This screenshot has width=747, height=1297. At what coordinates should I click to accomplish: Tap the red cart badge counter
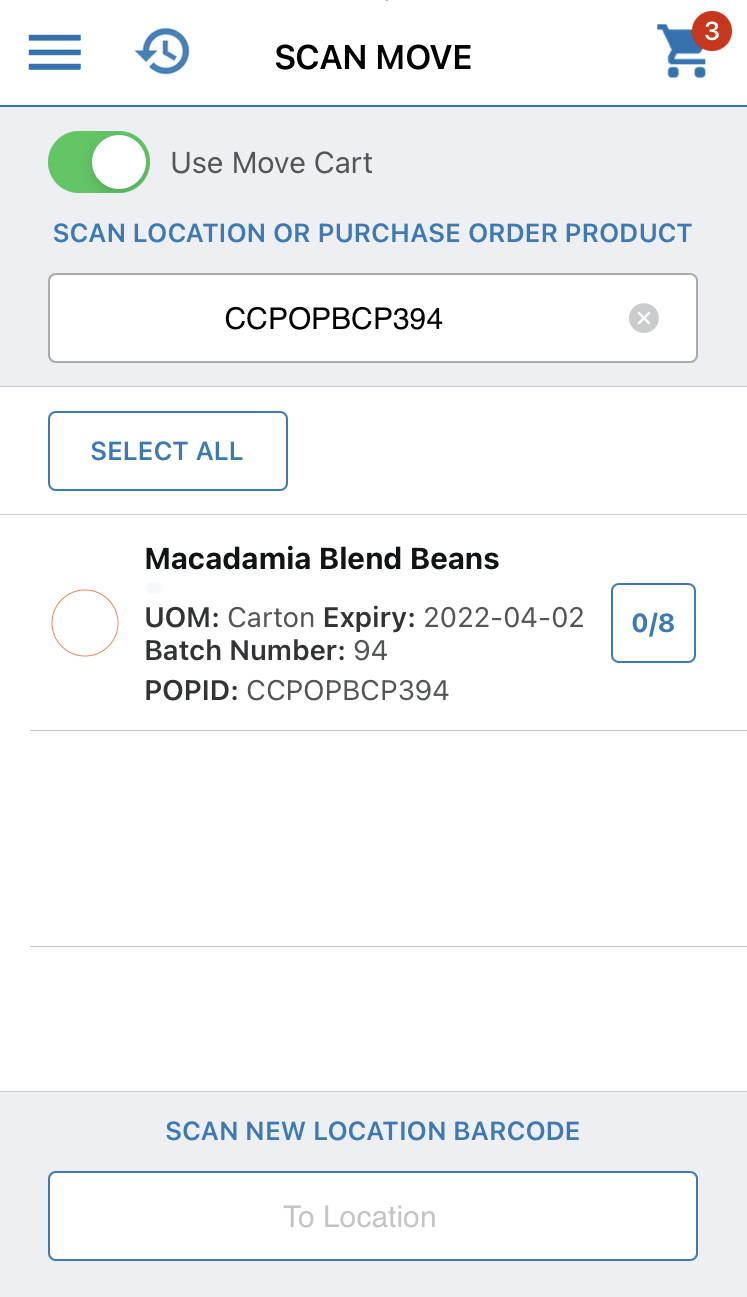click(x=711, y=31)
